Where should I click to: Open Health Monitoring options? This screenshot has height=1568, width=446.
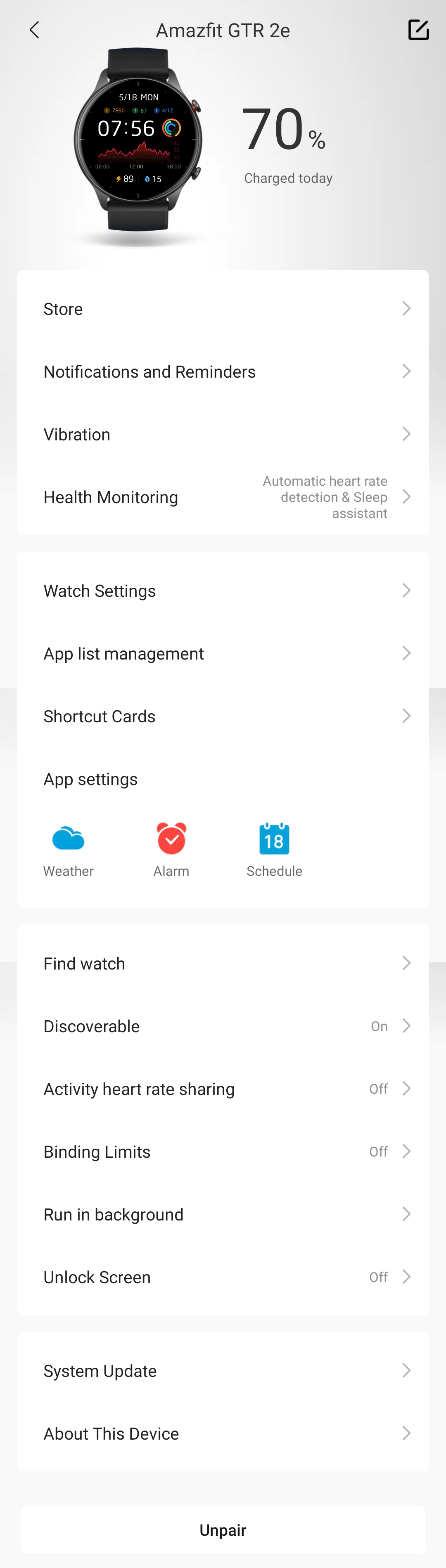[x=223, y=497]
